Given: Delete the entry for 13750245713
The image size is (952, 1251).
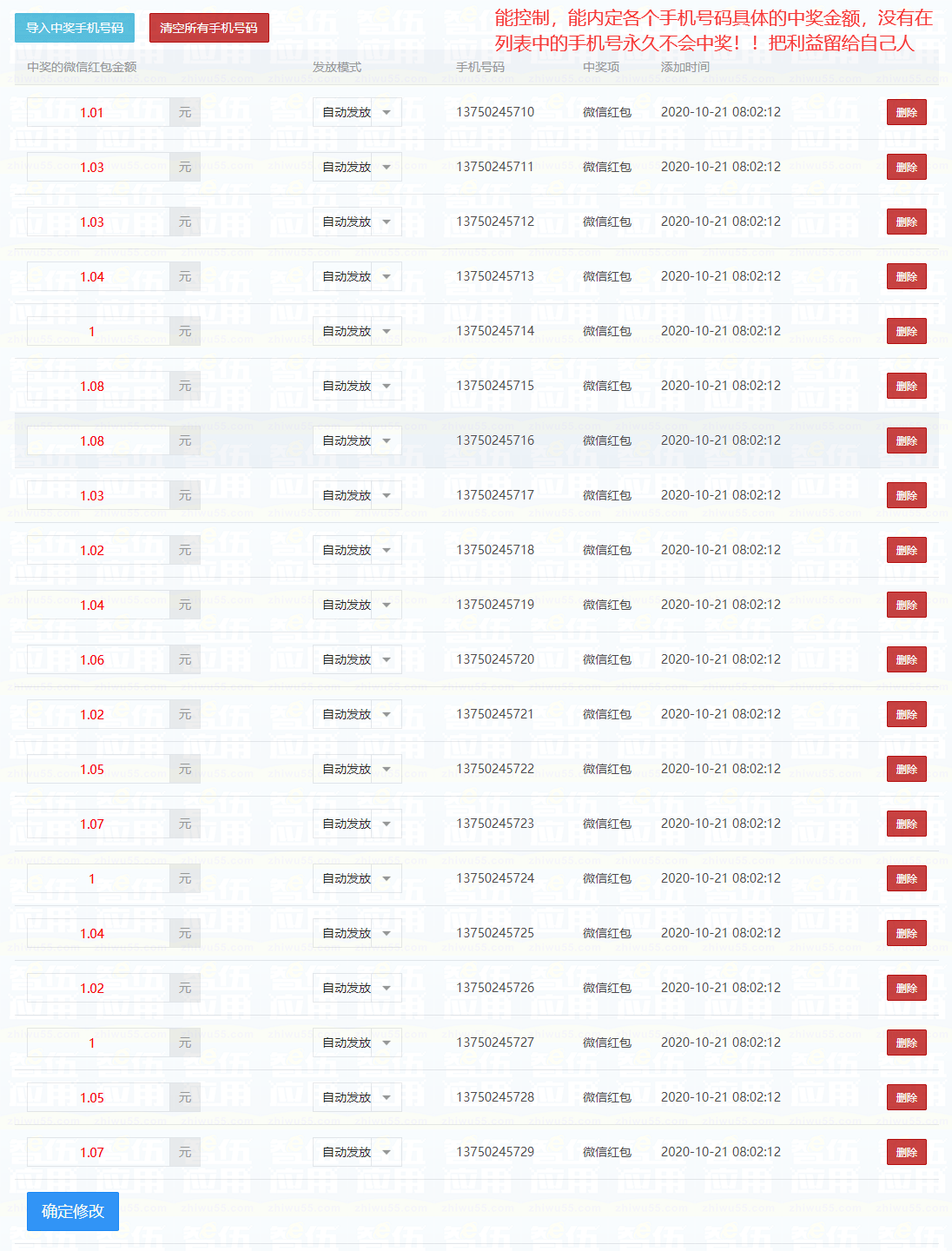Looking at the screenshot, I should [x=907, y=276].
